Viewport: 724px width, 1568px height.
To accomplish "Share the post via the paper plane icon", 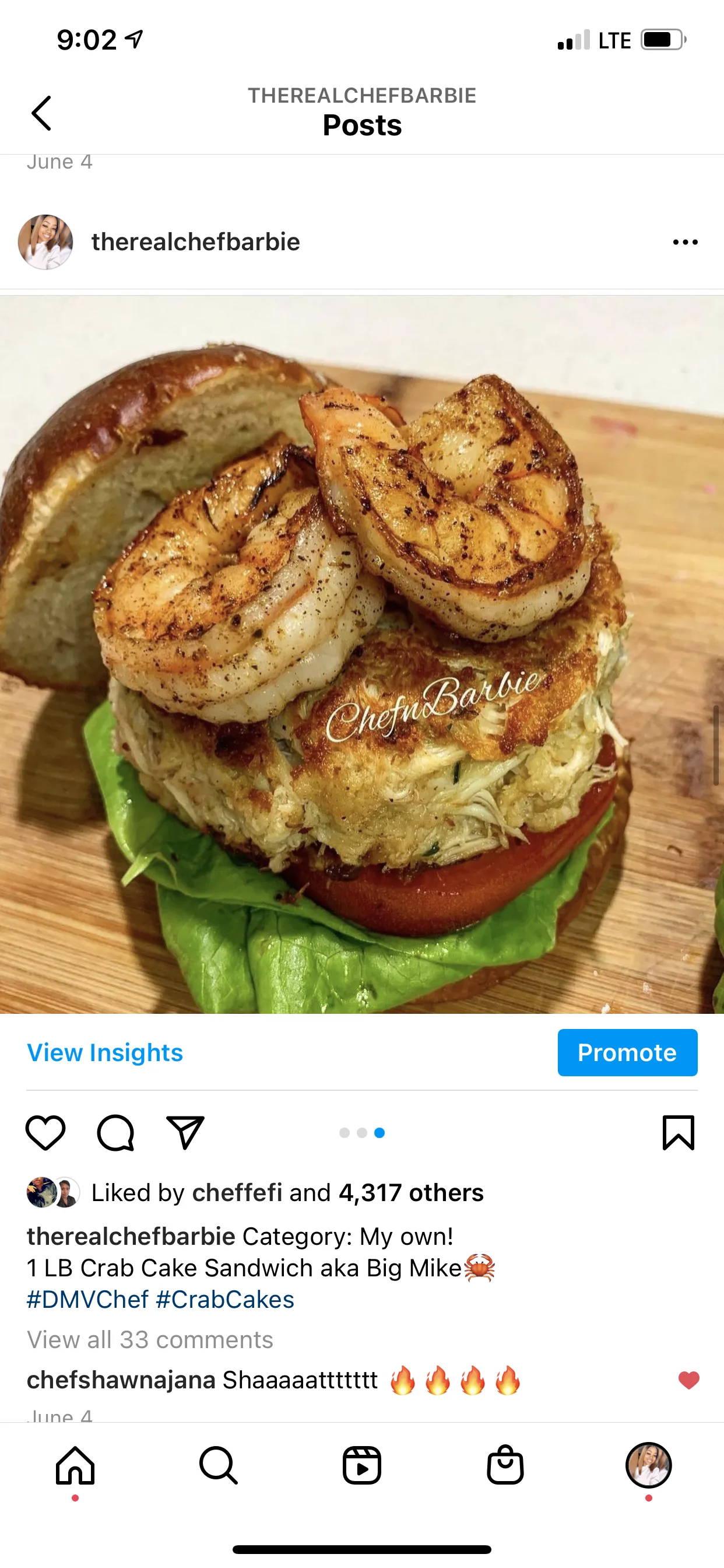I will pyautogui.click(x=185, y=1133).
